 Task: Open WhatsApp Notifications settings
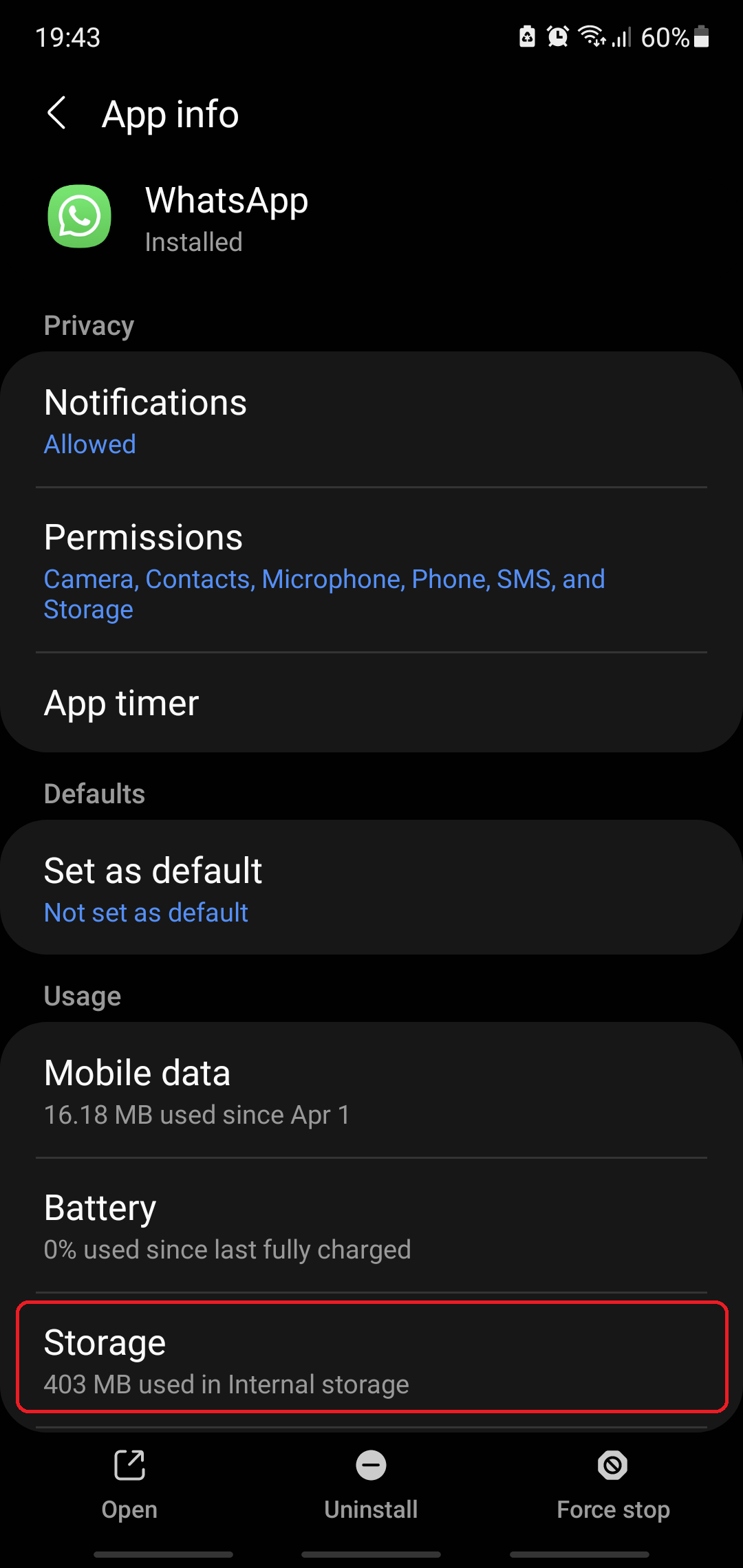pos(371,420)
